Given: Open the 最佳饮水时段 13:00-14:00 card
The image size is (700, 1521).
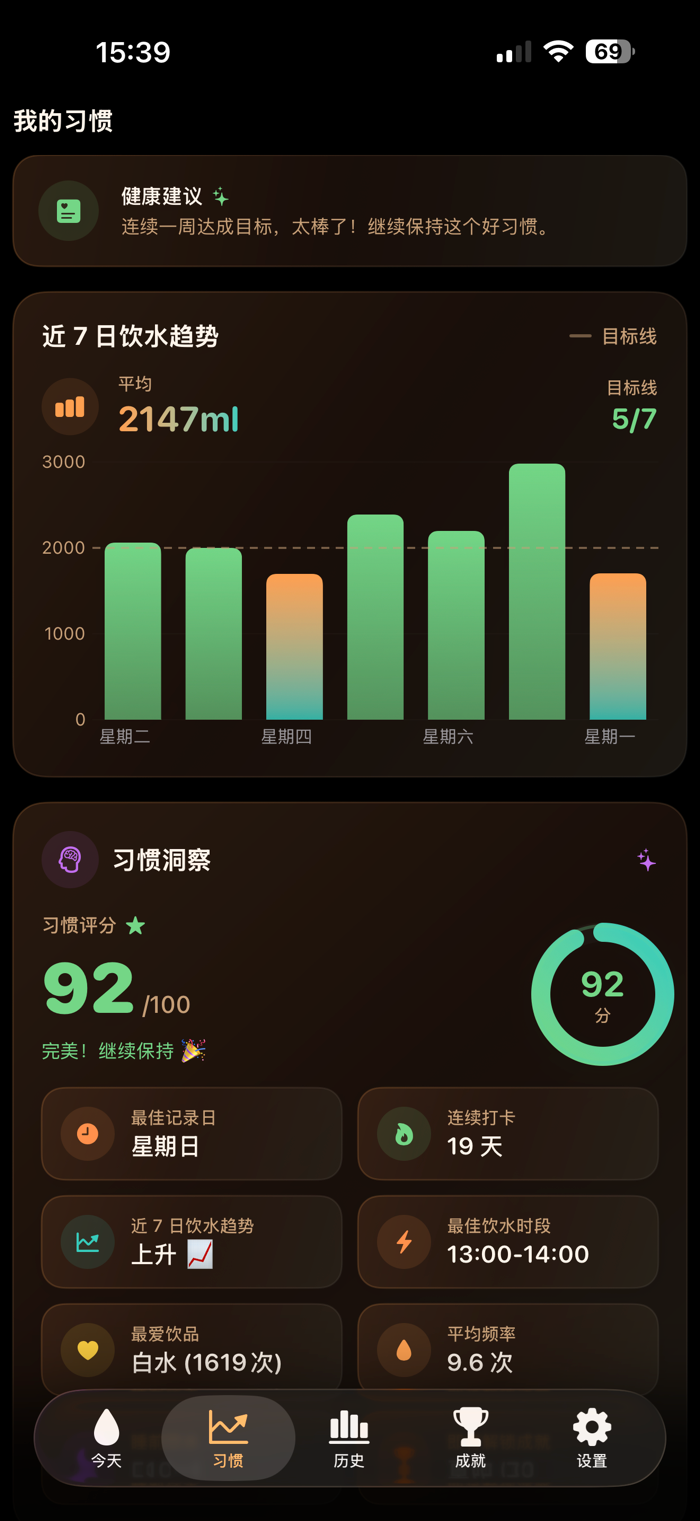Looking at the screenshot, I should [x=508, y=1242].
